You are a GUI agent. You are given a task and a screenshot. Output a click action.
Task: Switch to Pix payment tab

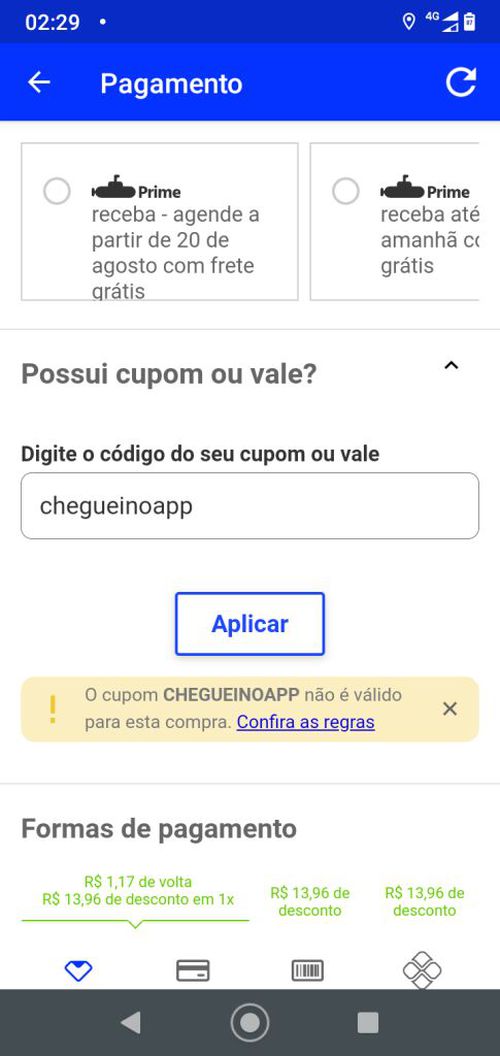[x=422, y=970]
